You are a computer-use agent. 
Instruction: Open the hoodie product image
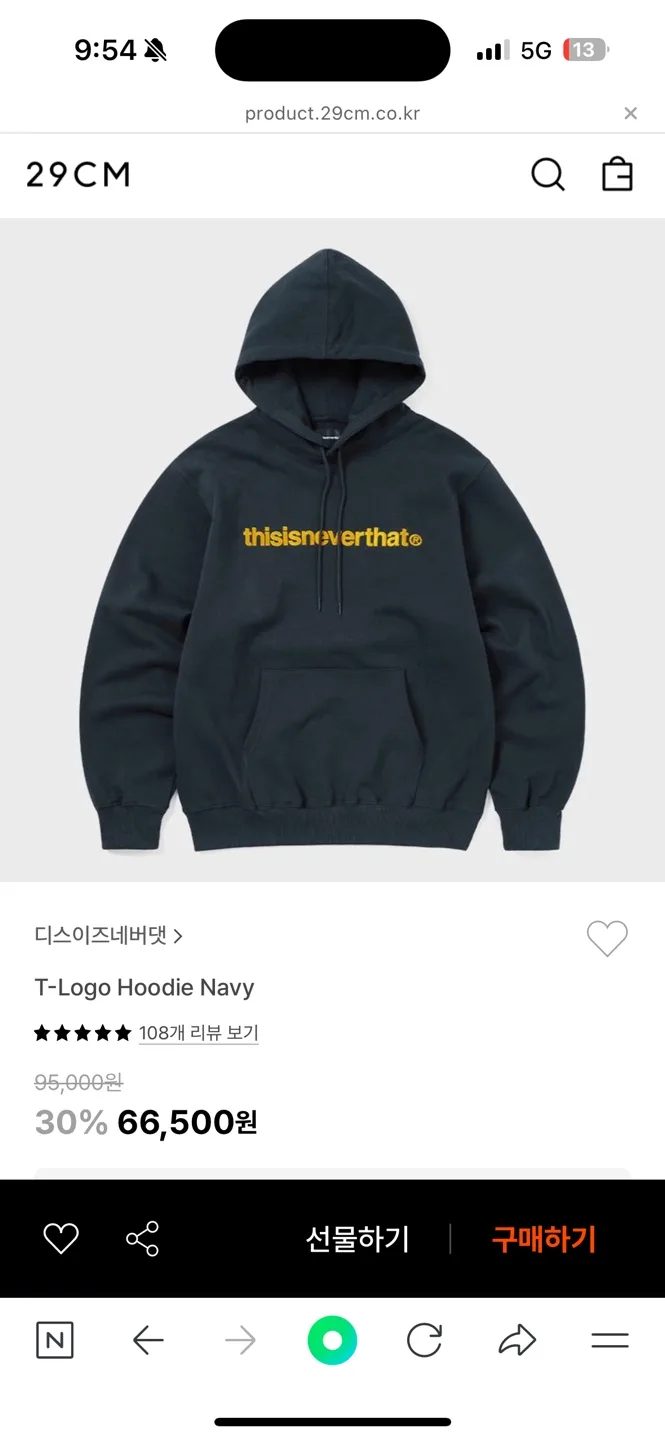tap(332, 550)
